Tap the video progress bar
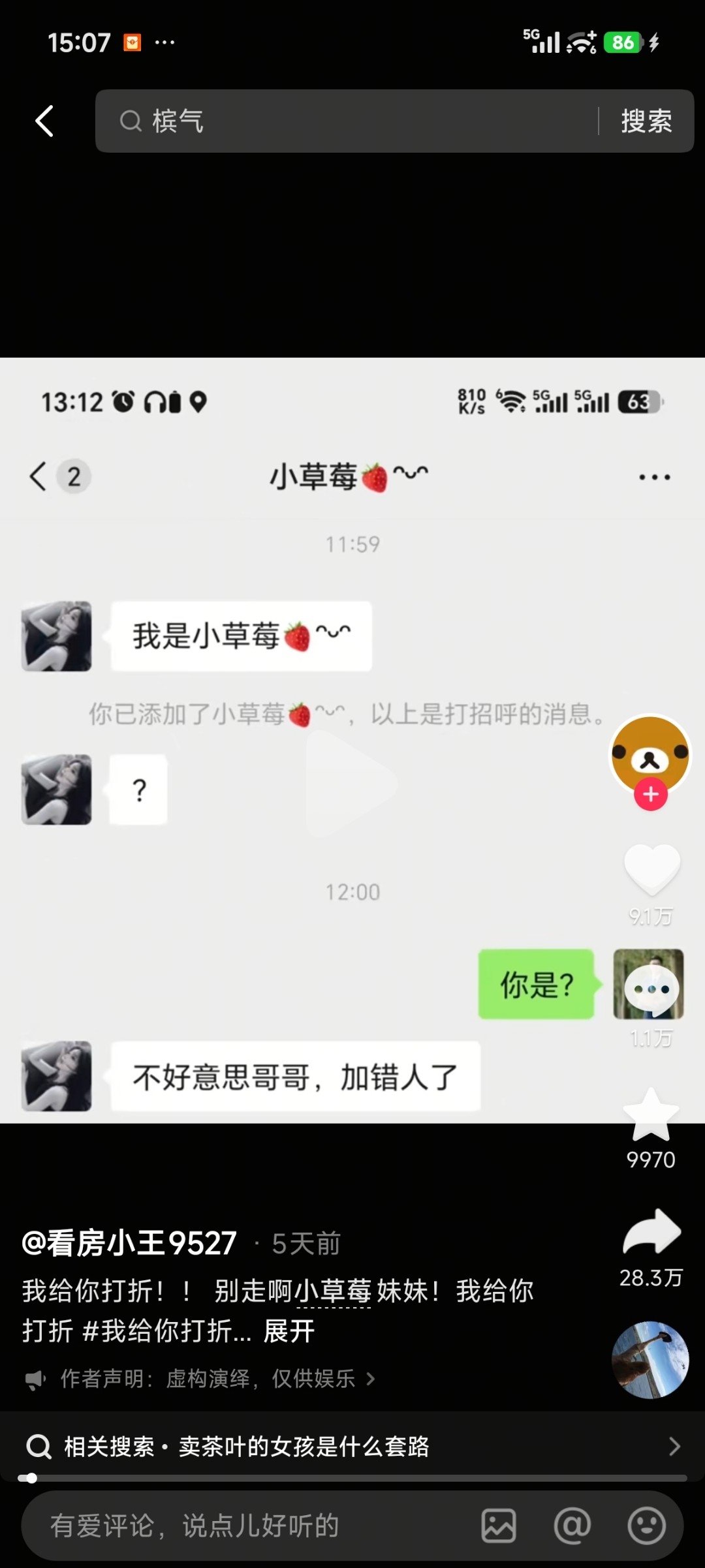Image resolution: width=705 pixels, height=1568 pixels. (x=352, y=1478)
